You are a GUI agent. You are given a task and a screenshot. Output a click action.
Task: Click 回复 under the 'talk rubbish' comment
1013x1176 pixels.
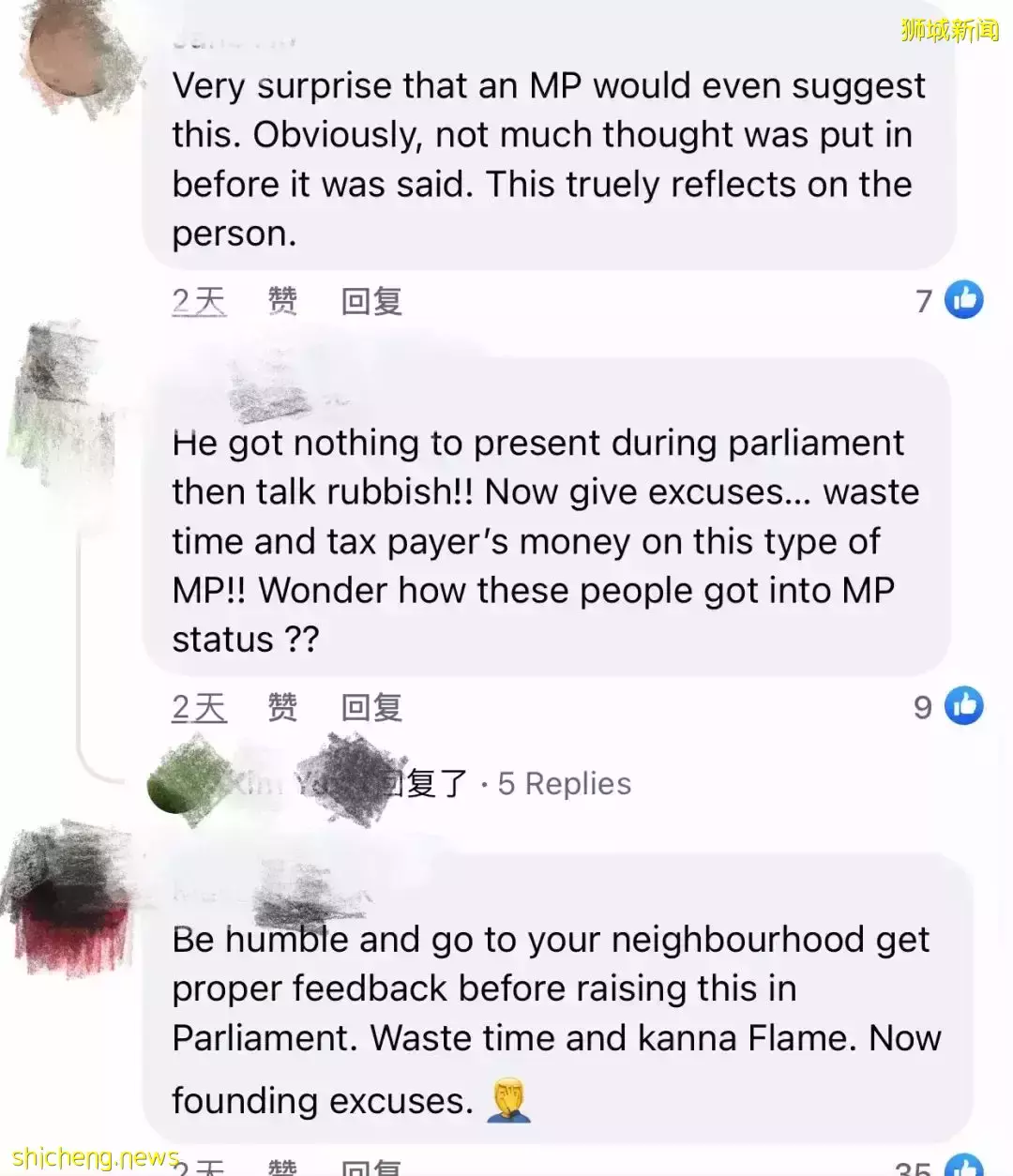click(x=370, y=708)
